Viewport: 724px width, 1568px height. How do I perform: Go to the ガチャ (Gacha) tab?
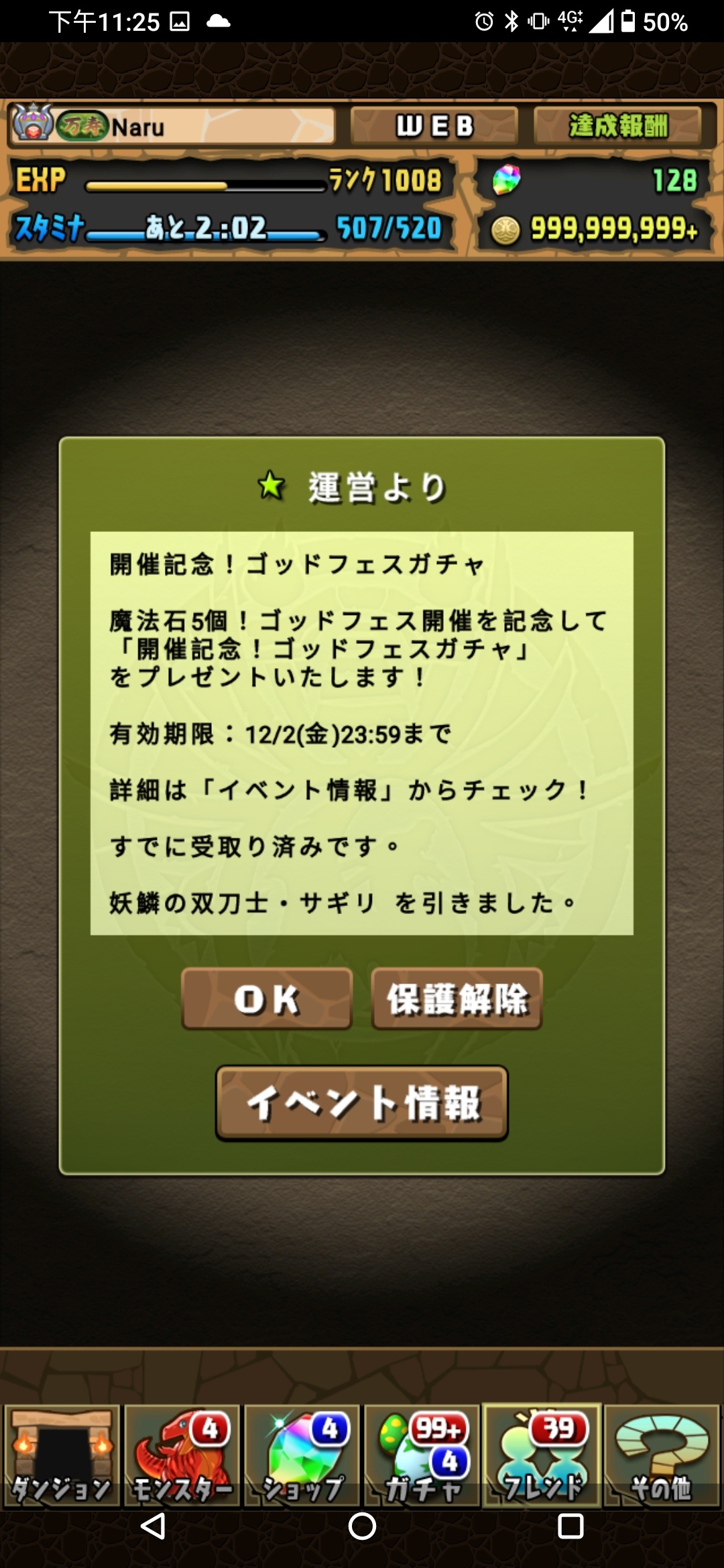(422, 1455)
